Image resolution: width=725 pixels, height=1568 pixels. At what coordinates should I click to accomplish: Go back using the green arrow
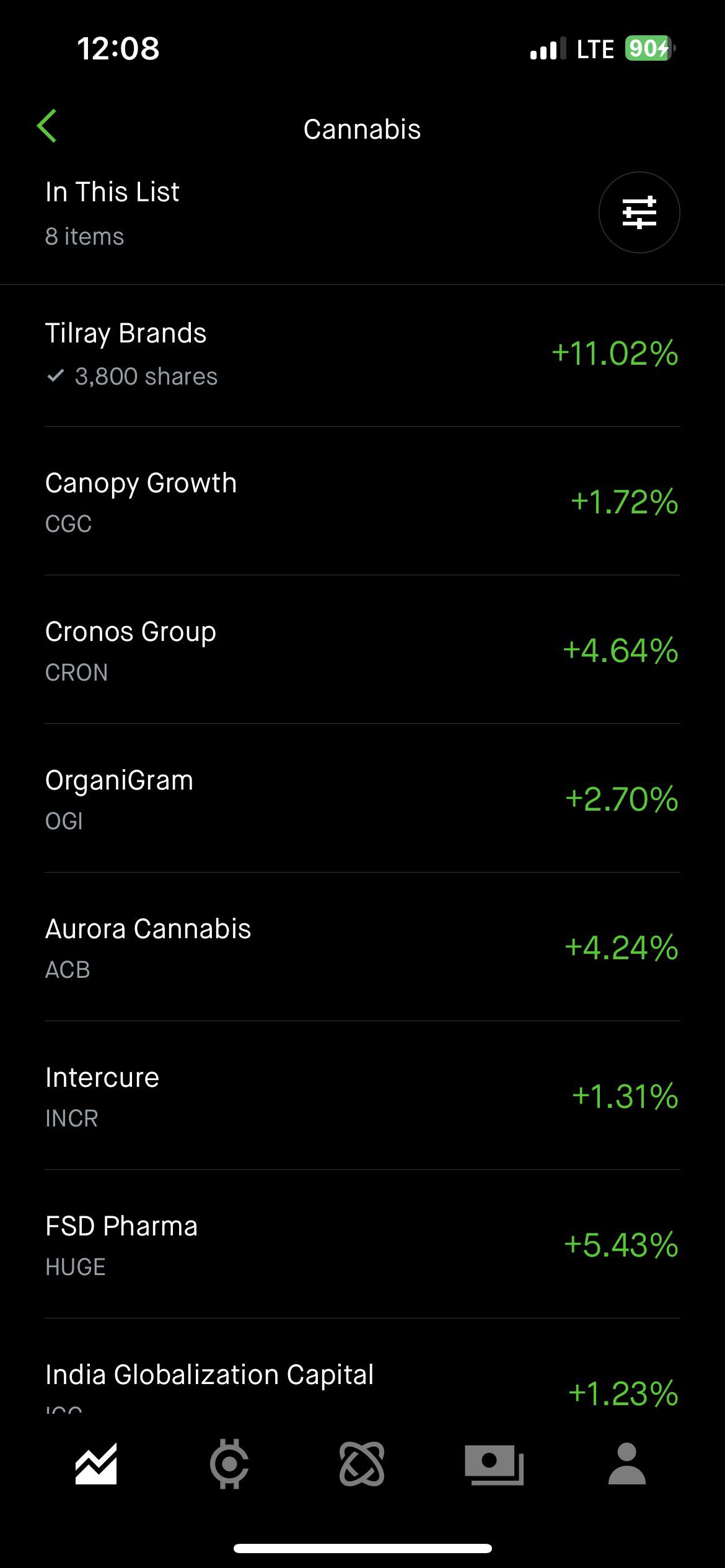47,126
